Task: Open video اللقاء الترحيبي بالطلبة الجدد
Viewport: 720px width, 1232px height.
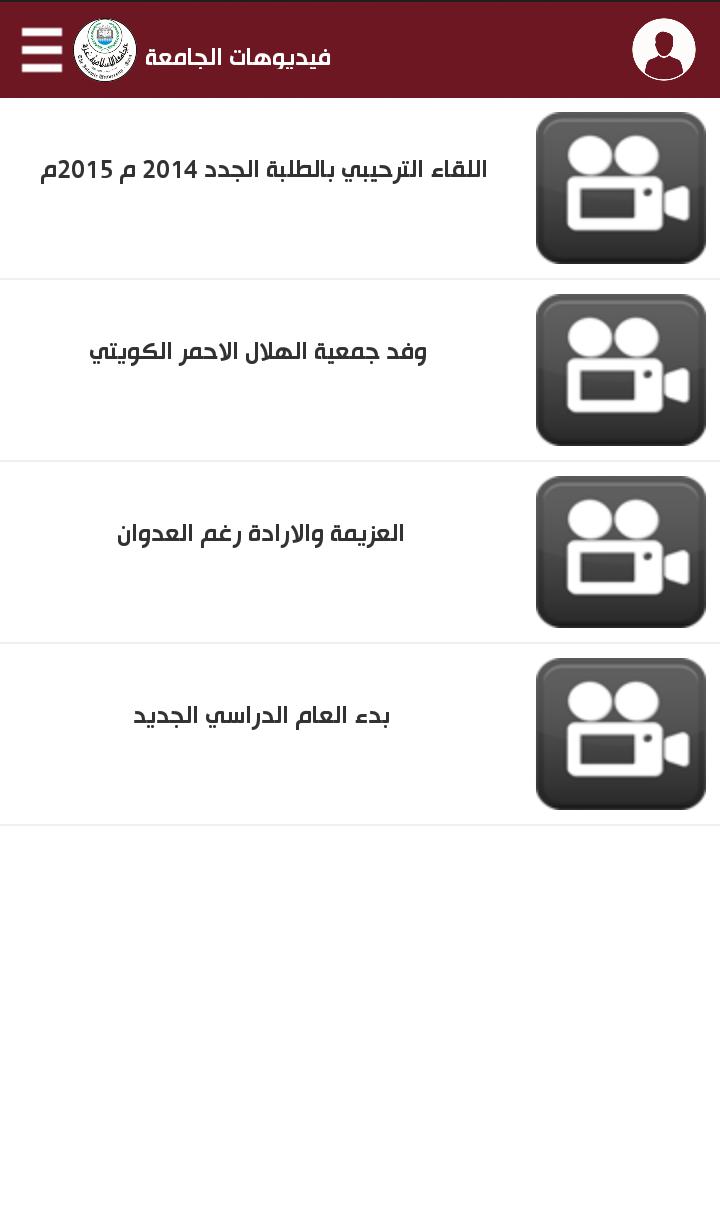Action: coord(263,170)
